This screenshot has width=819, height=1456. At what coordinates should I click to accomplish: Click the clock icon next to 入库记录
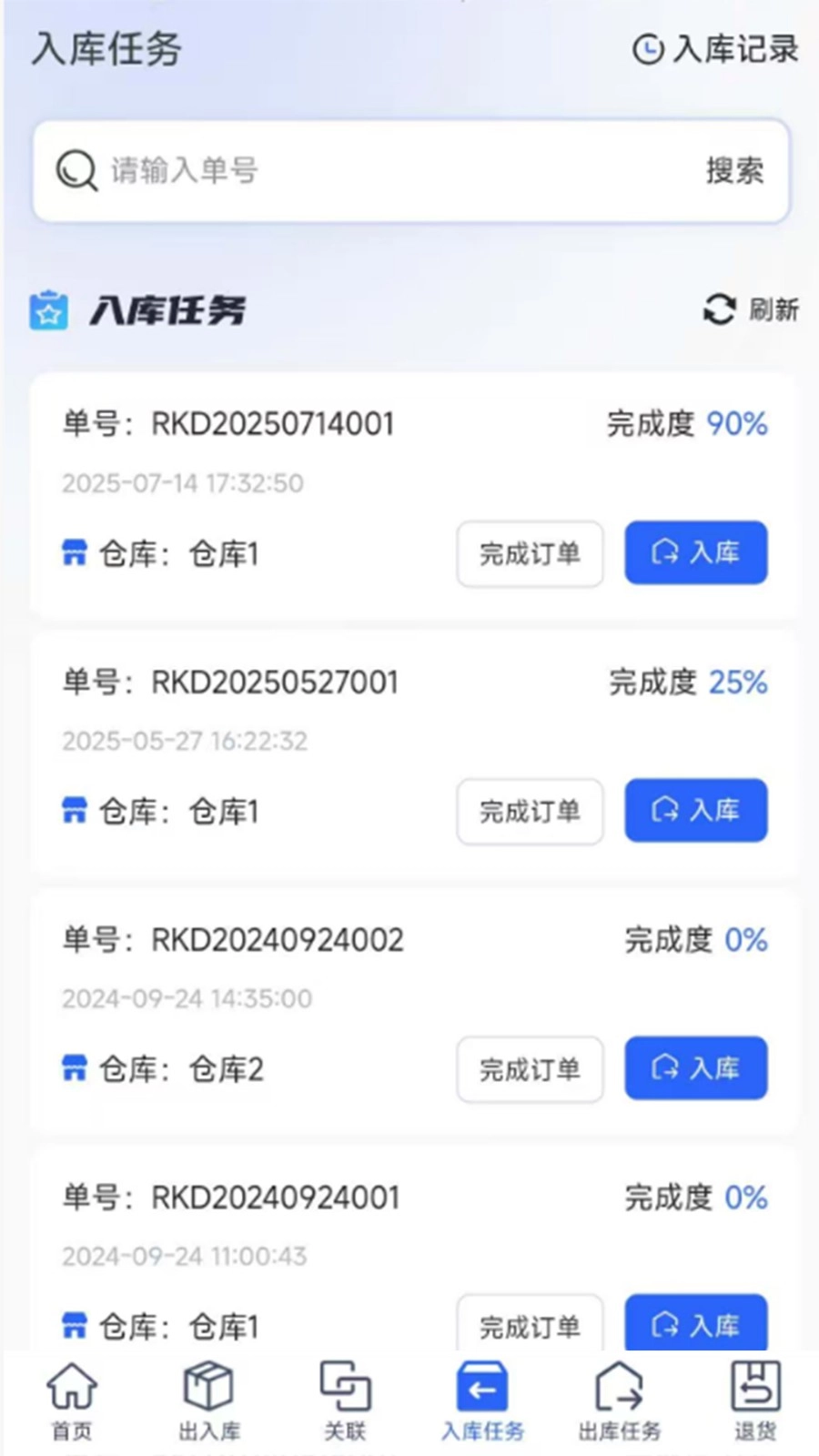pos(648,50)
